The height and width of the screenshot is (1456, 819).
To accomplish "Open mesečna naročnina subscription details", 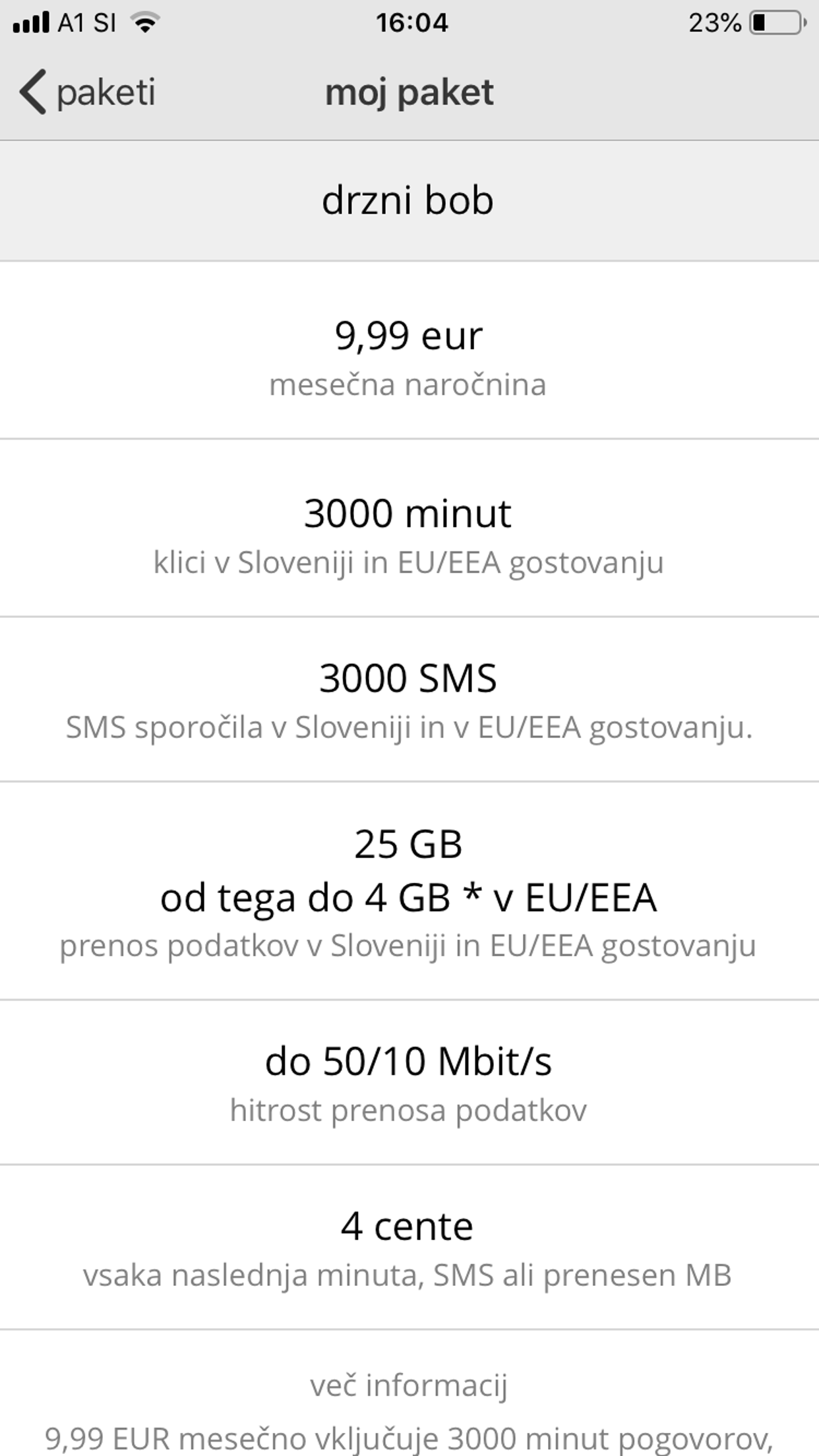I will tap(409, 385).
